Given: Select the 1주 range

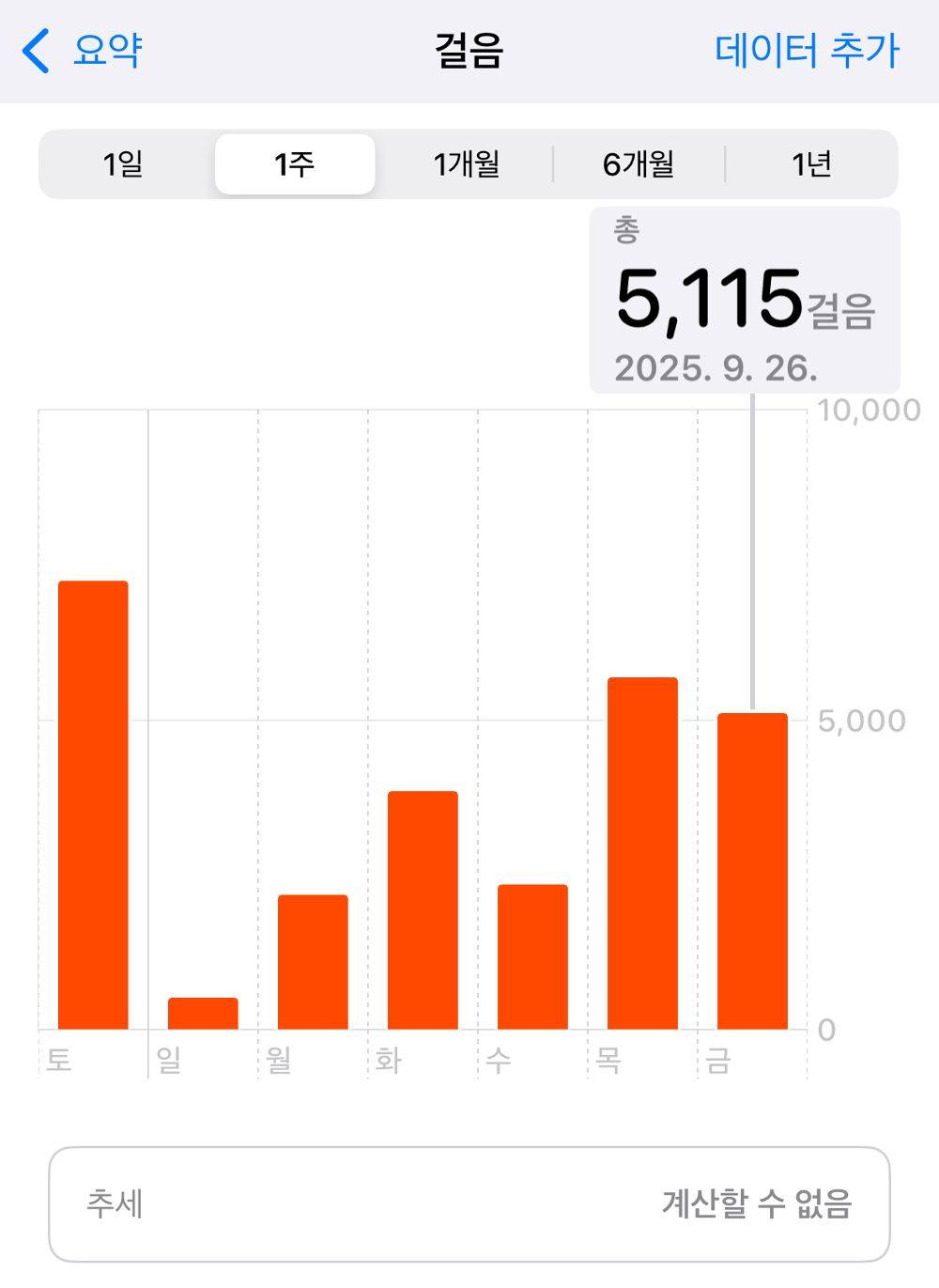Looking at the screenshot, I should [x=295, y=164].
